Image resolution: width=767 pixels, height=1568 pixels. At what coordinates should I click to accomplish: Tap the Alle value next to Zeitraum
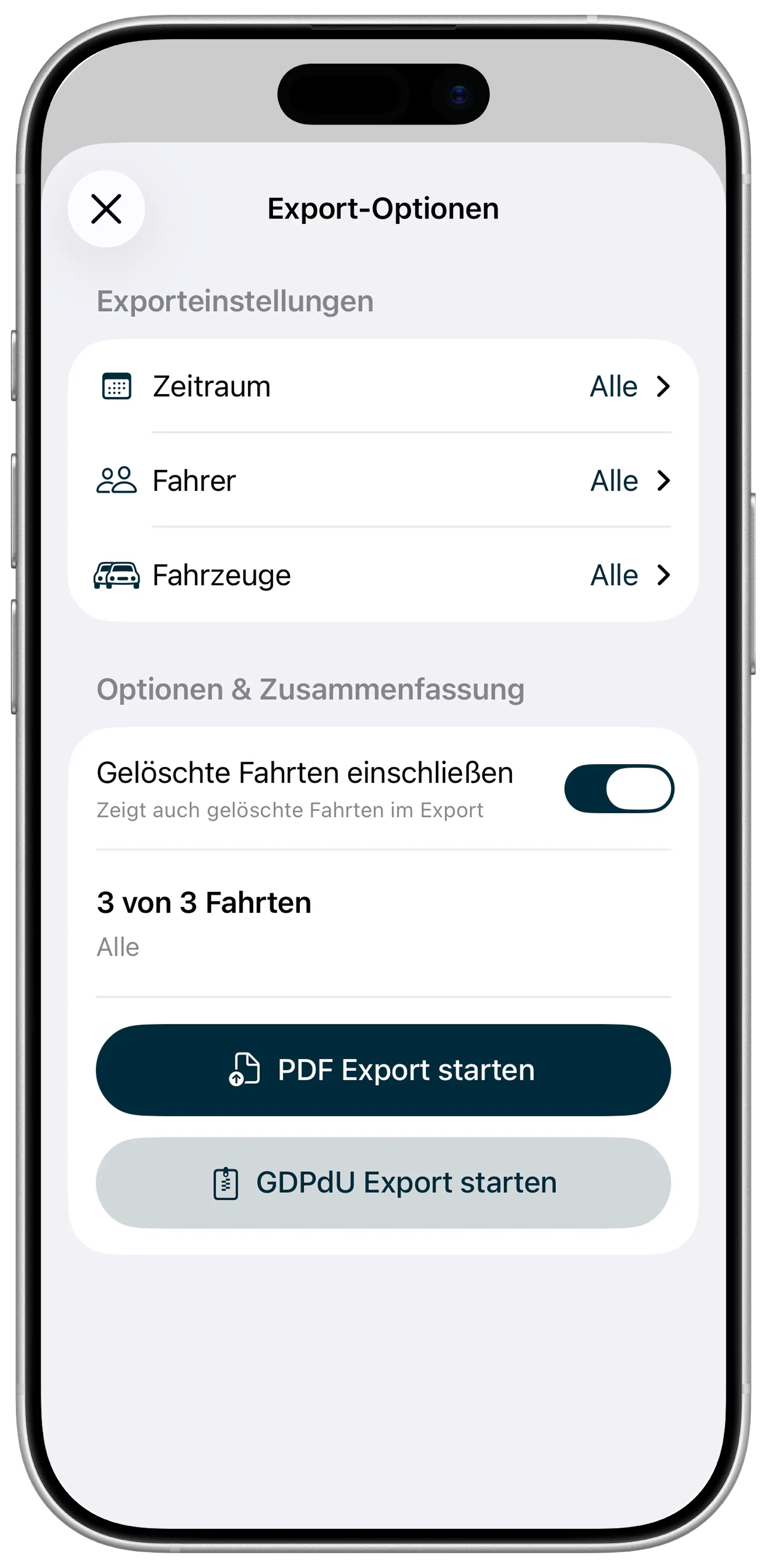[x=613, y=385]
